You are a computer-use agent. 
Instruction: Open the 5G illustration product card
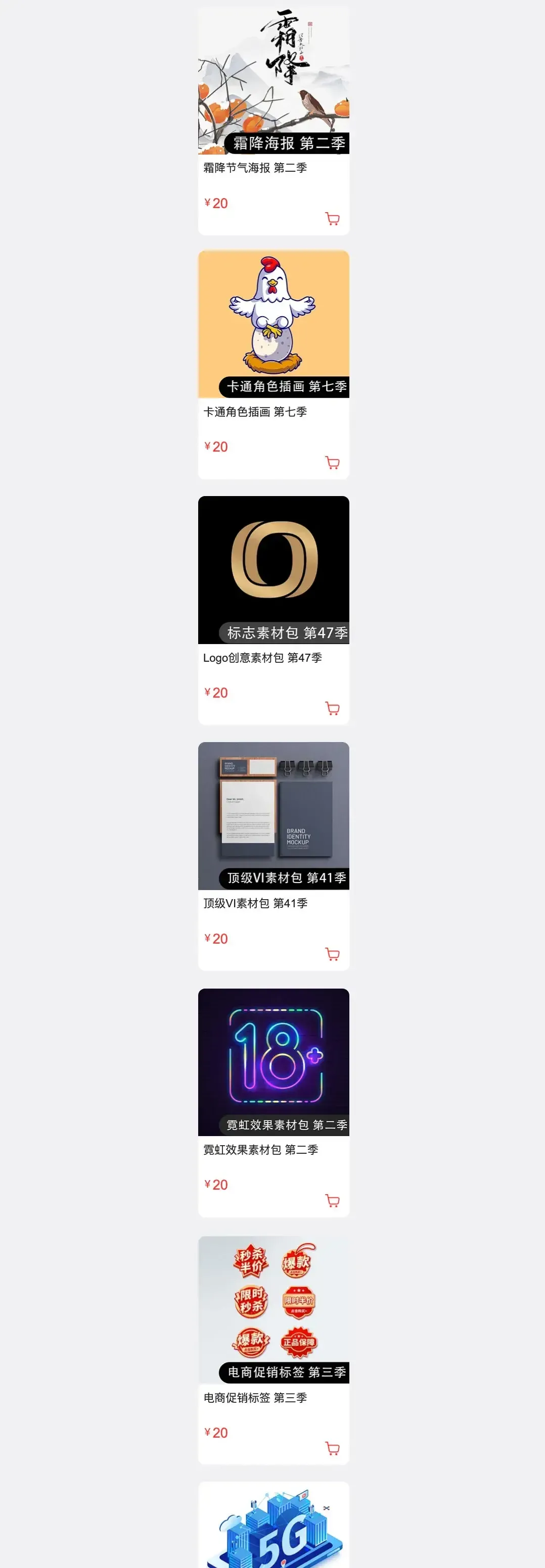click(x=274, y=1528)
